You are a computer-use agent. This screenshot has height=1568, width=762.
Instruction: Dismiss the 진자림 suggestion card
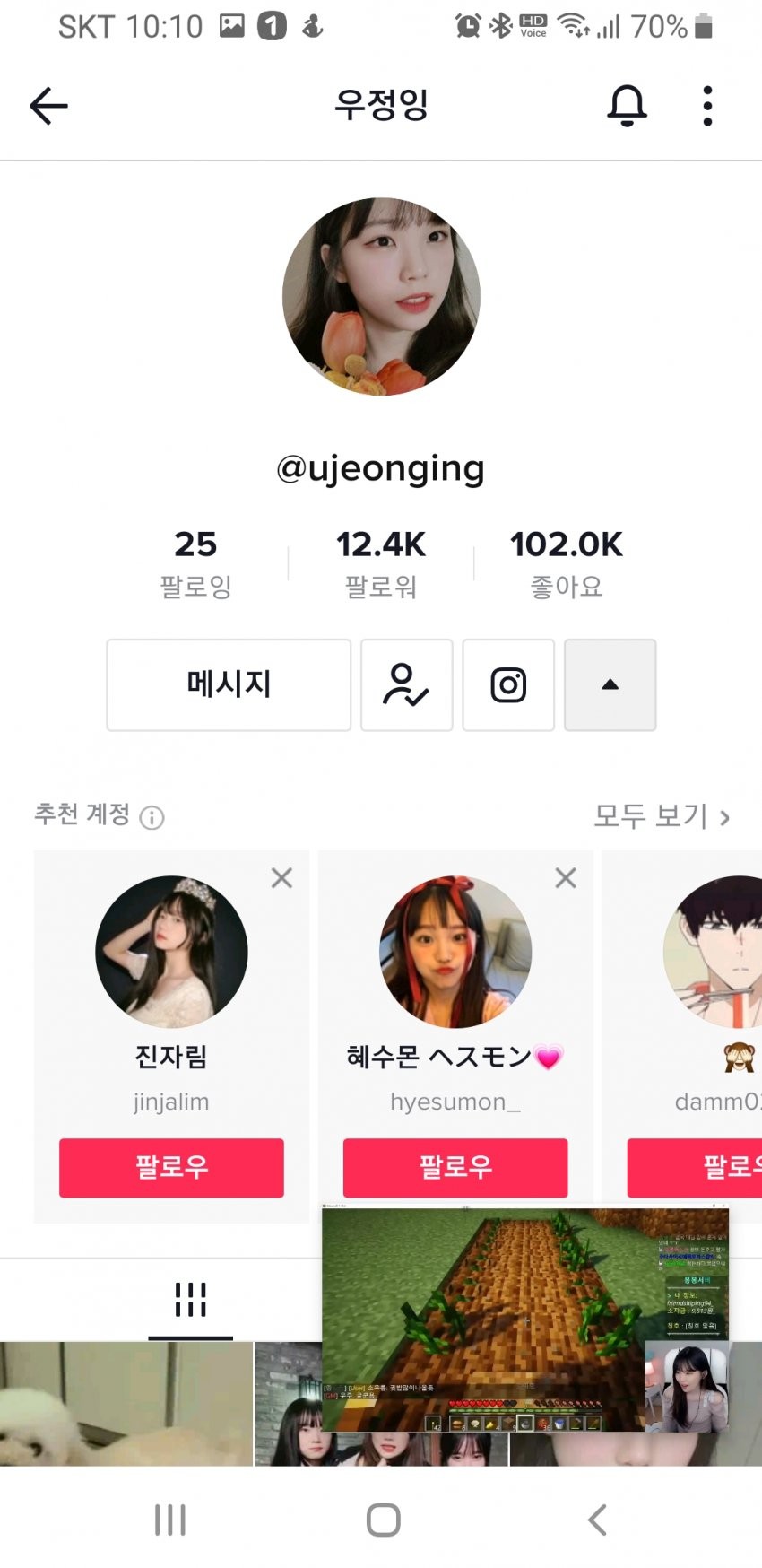coord(281,878)
